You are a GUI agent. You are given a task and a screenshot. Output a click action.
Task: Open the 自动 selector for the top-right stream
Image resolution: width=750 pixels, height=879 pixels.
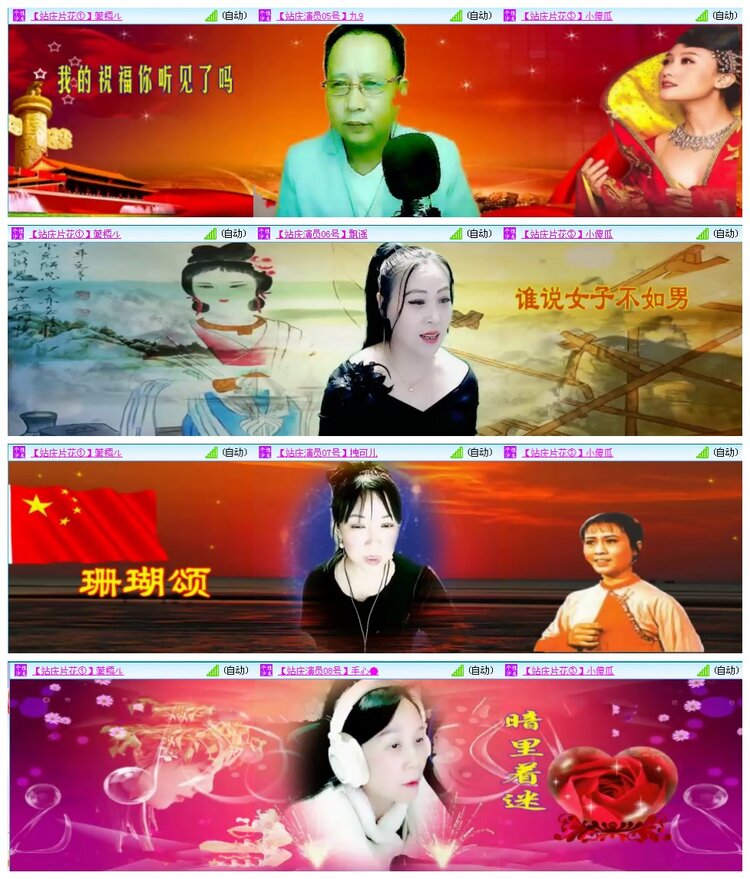coord(723,14)
